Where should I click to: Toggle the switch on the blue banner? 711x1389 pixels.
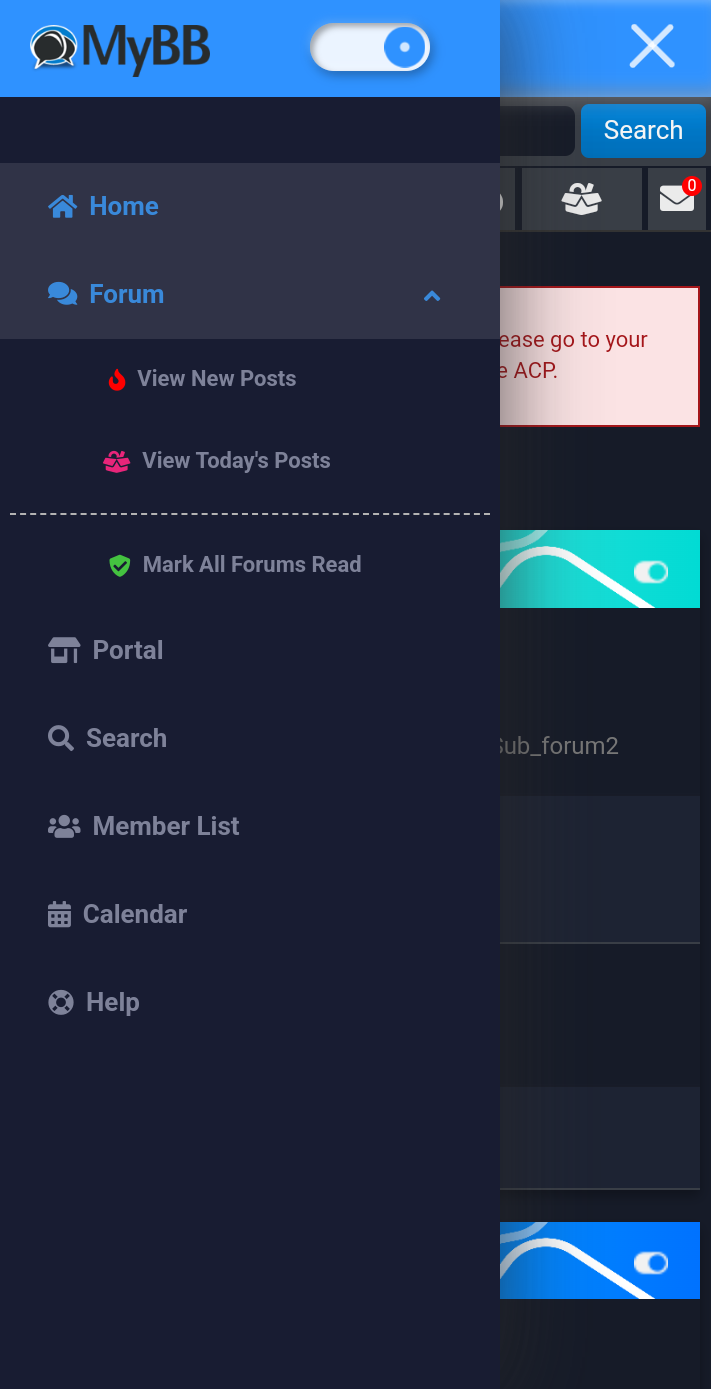(x=651, y=1263)
